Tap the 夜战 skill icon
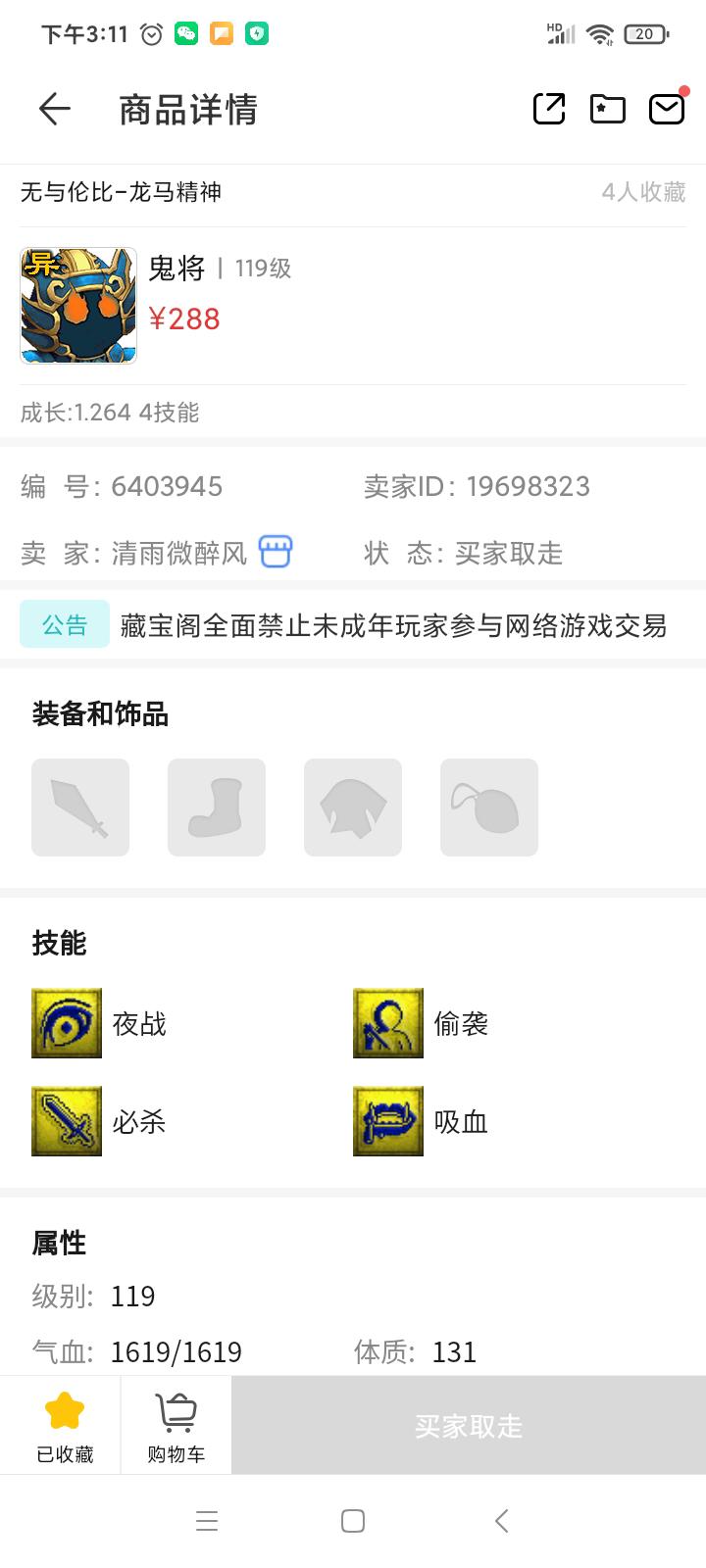This screenshot has width=706, height=1568. (67, 1023)
